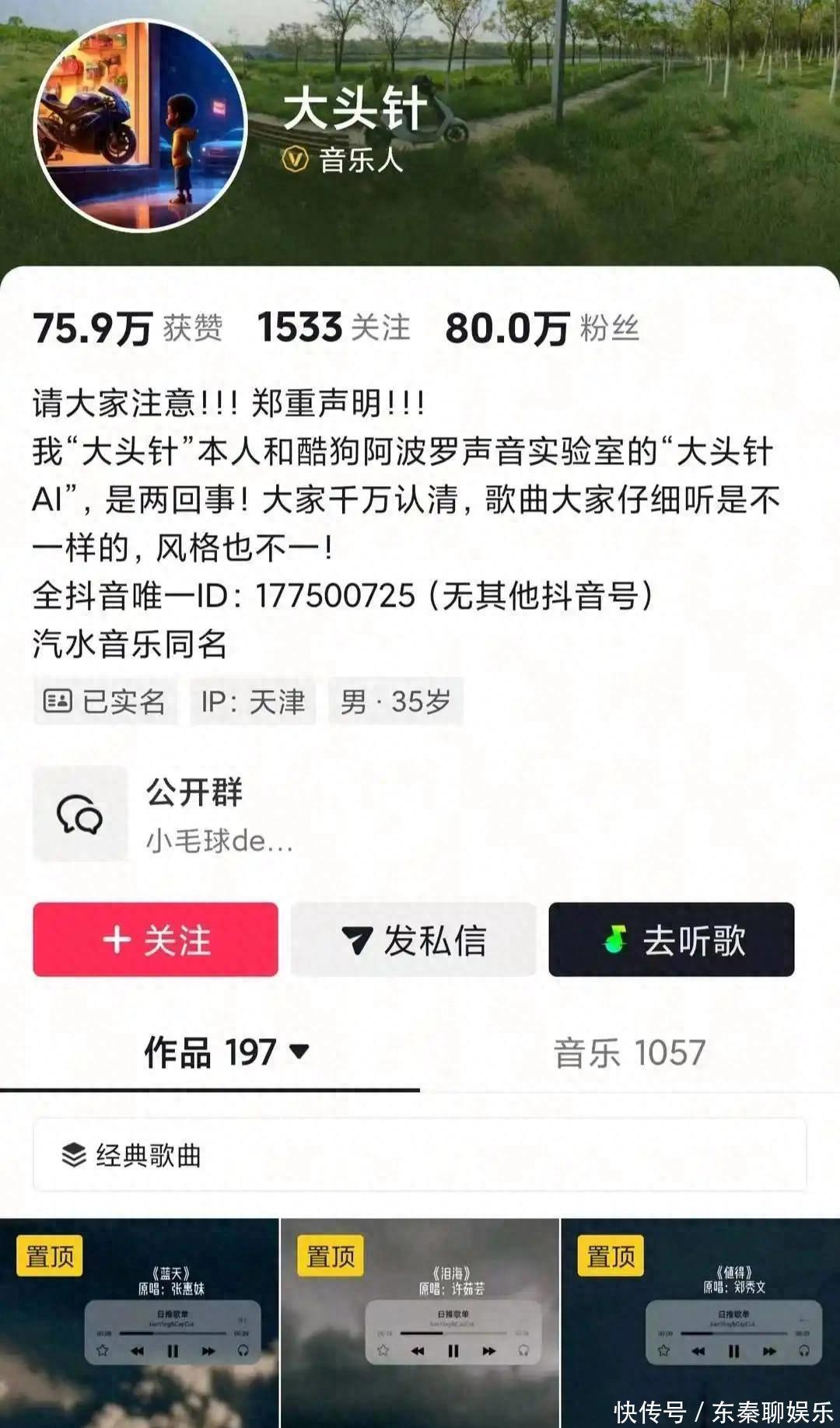The width and height of the screenshot is (840, 1428).
Task: Open the pinned video 《泪海》
Action: [420, 1322]
